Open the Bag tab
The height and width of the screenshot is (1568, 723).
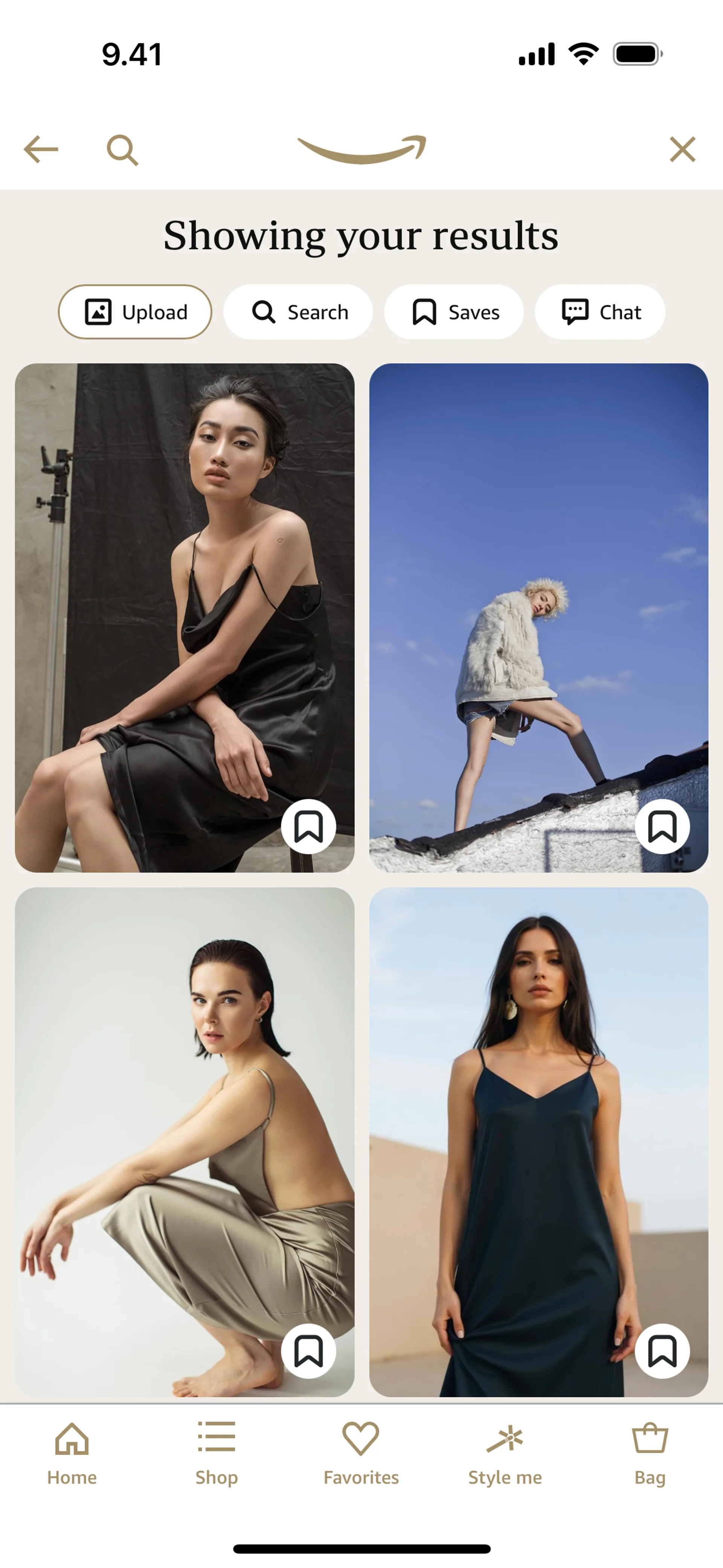click(x=650, y=1453)
